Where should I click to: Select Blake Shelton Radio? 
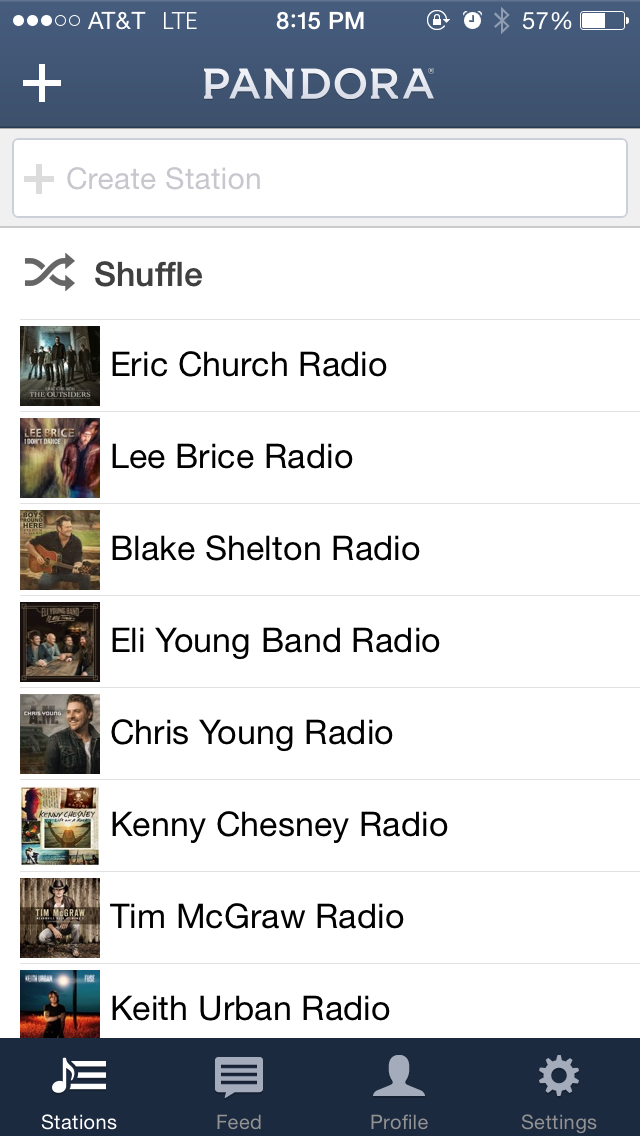pyautogui.click(x=265, y=549)
